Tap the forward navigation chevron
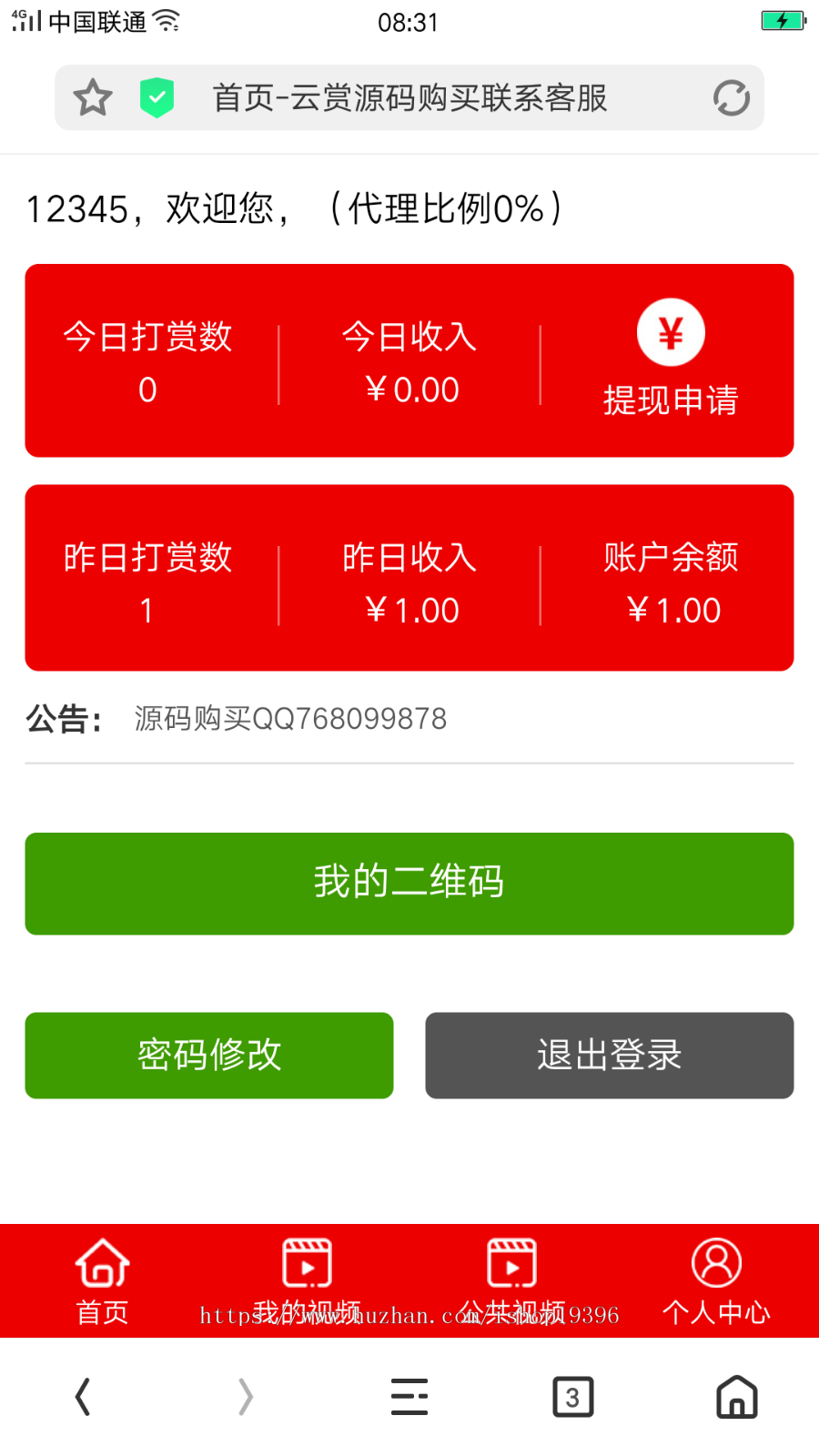819x1456 pixels. [x=246, y=1397]
